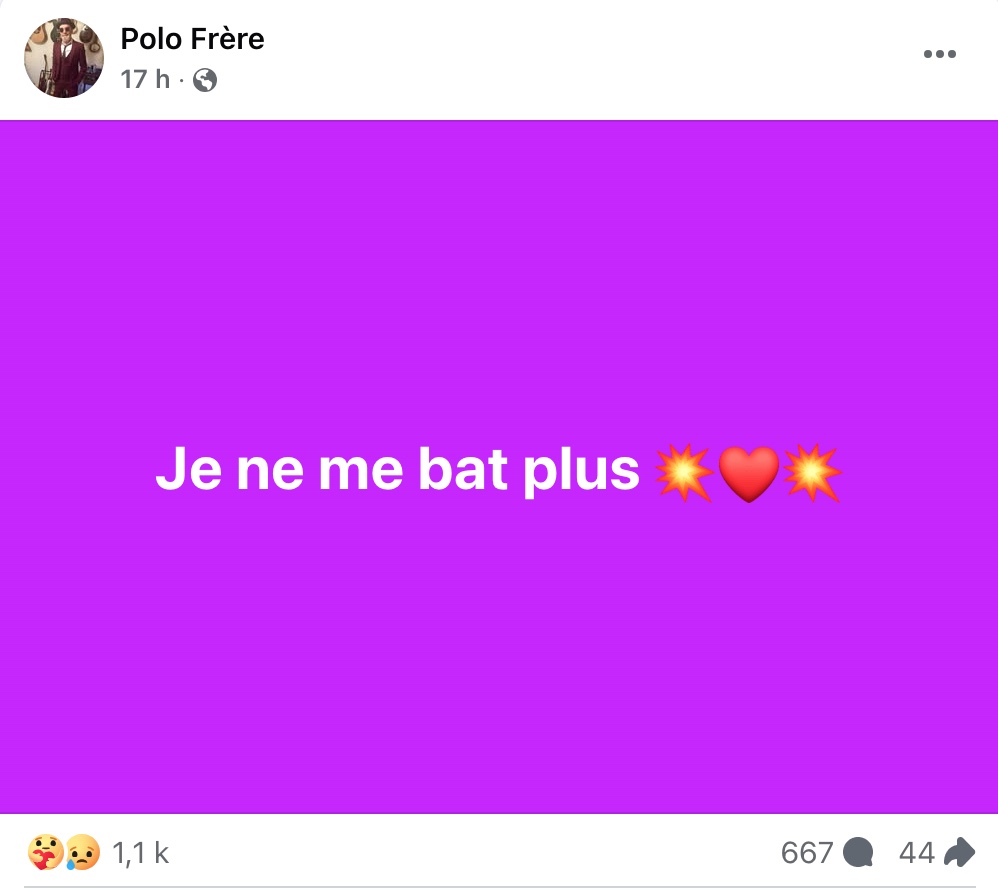This screenshot has width=998, height=890.
Task: View the 1,1 k reactions list
Action: [140, 853]
